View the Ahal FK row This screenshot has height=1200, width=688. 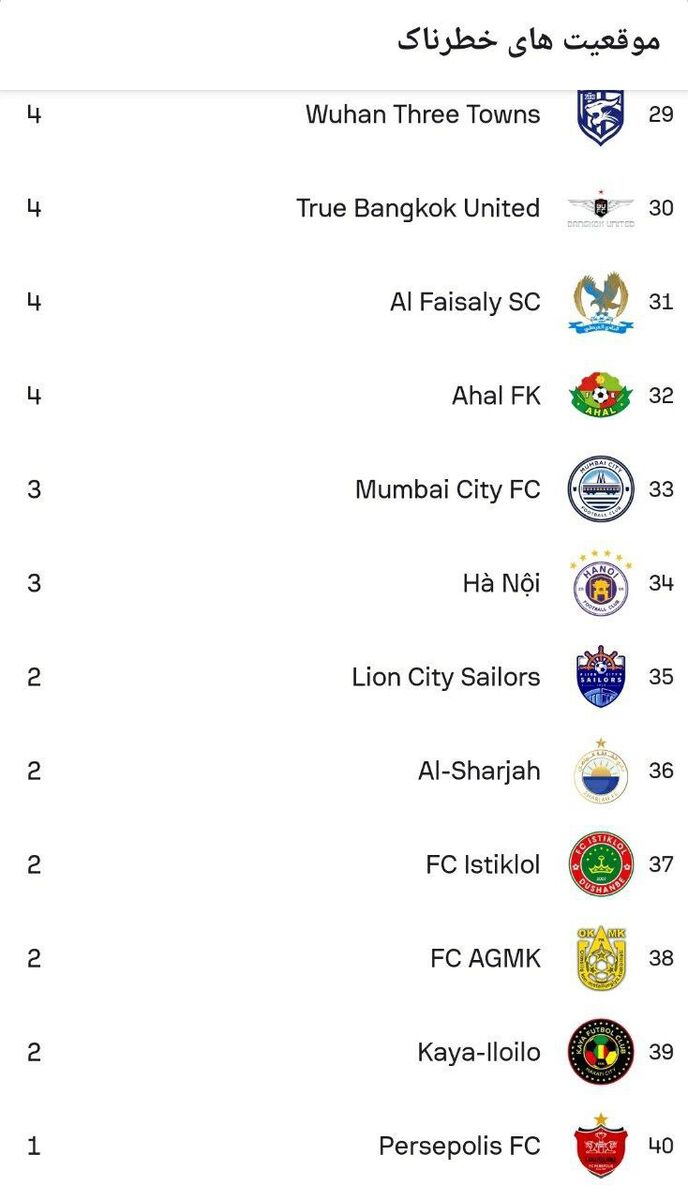click(495, 396)
